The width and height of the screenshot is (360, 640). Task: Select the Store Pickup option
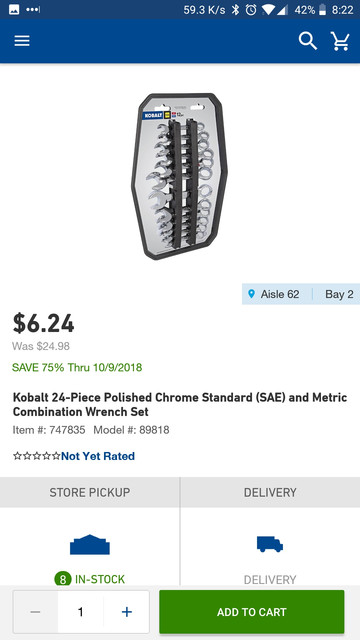90,492
